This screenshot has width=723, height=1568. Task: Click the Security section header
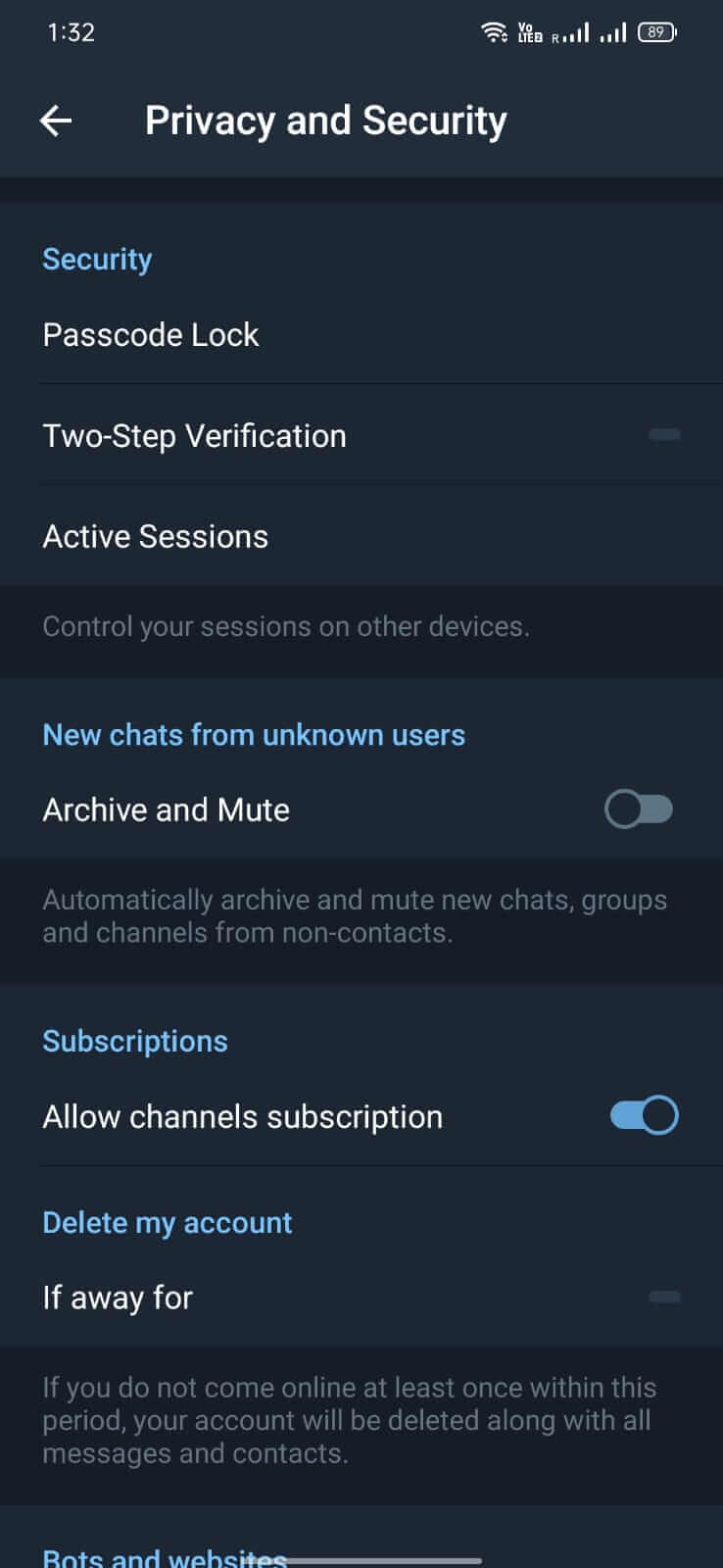point(96,259)
